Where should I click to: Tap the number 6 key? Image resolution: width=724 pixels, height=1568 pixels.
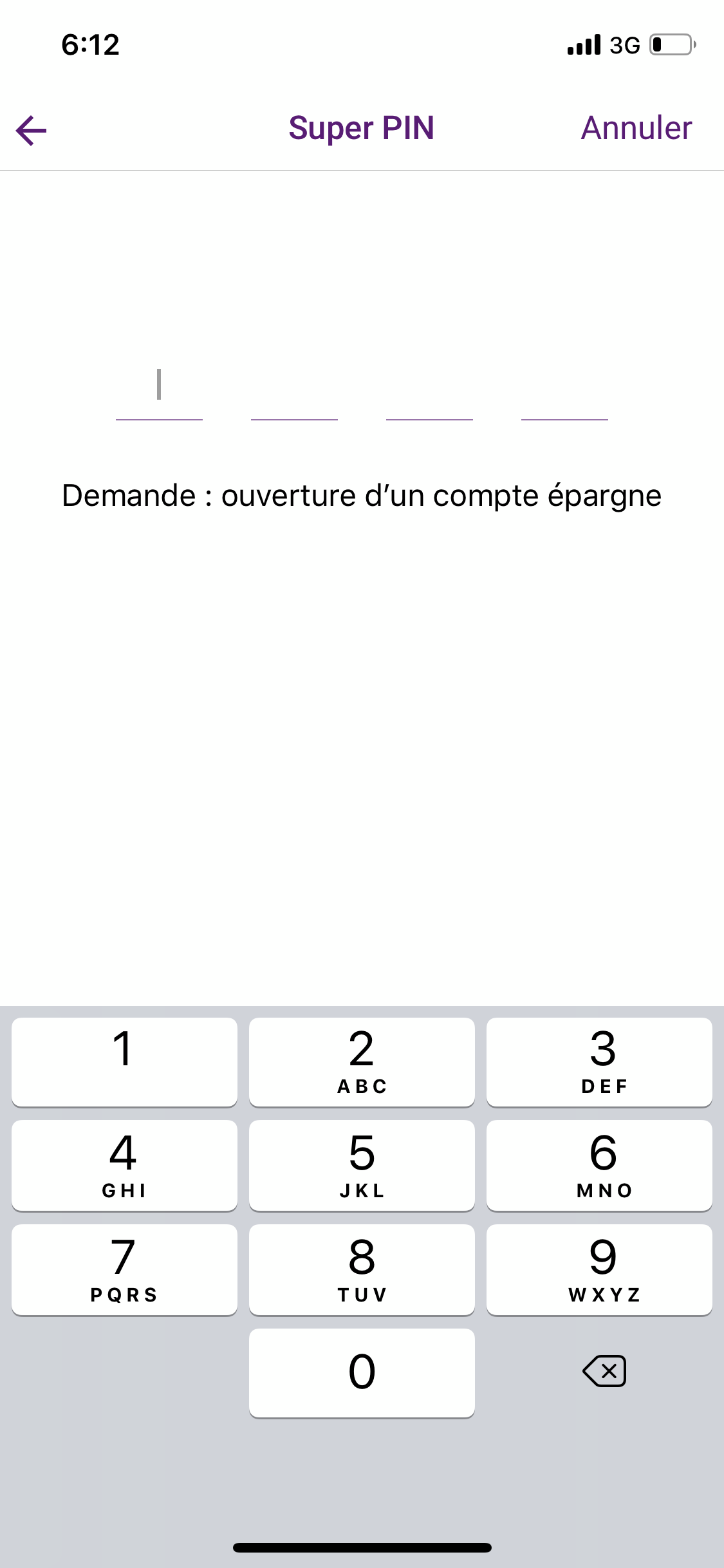coord(600,1166)
